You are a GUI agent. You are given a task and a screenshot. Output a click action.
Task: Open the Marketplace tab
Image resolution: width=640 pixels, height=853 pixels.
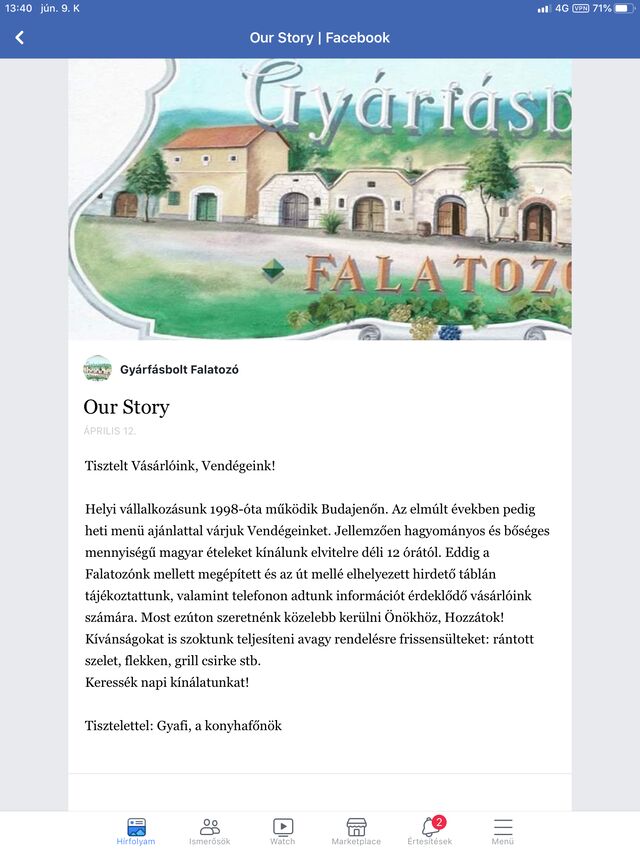coord(356,832)
